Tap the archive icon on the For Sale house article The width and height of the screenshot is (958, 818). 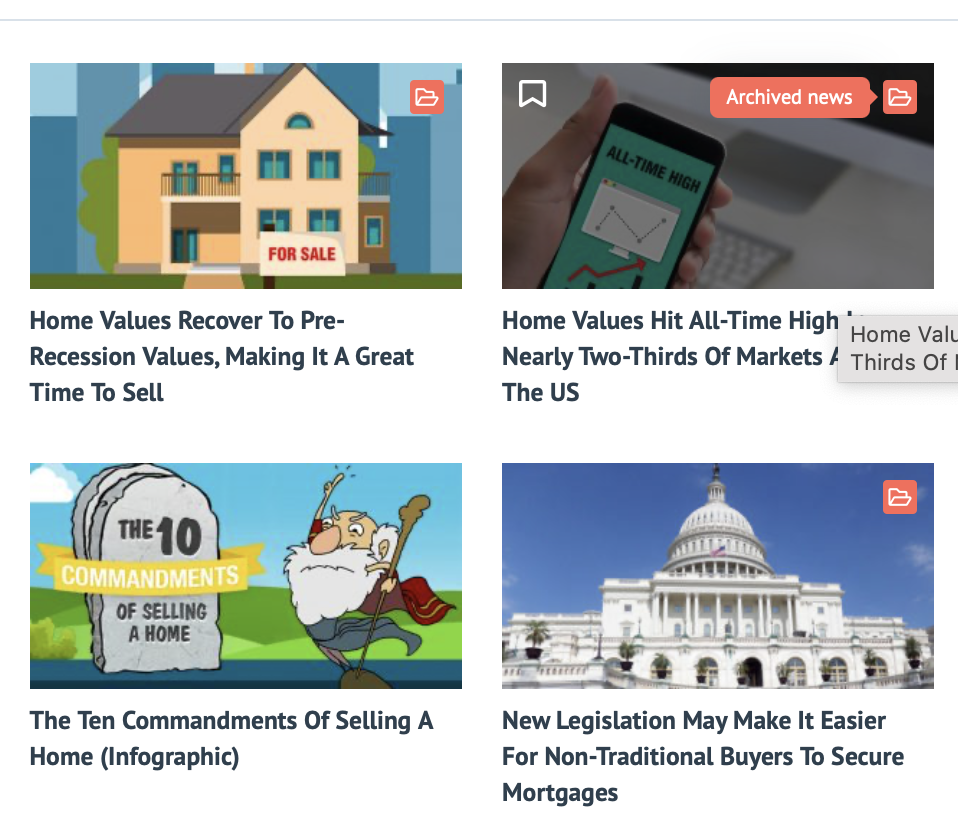[427, 97]
